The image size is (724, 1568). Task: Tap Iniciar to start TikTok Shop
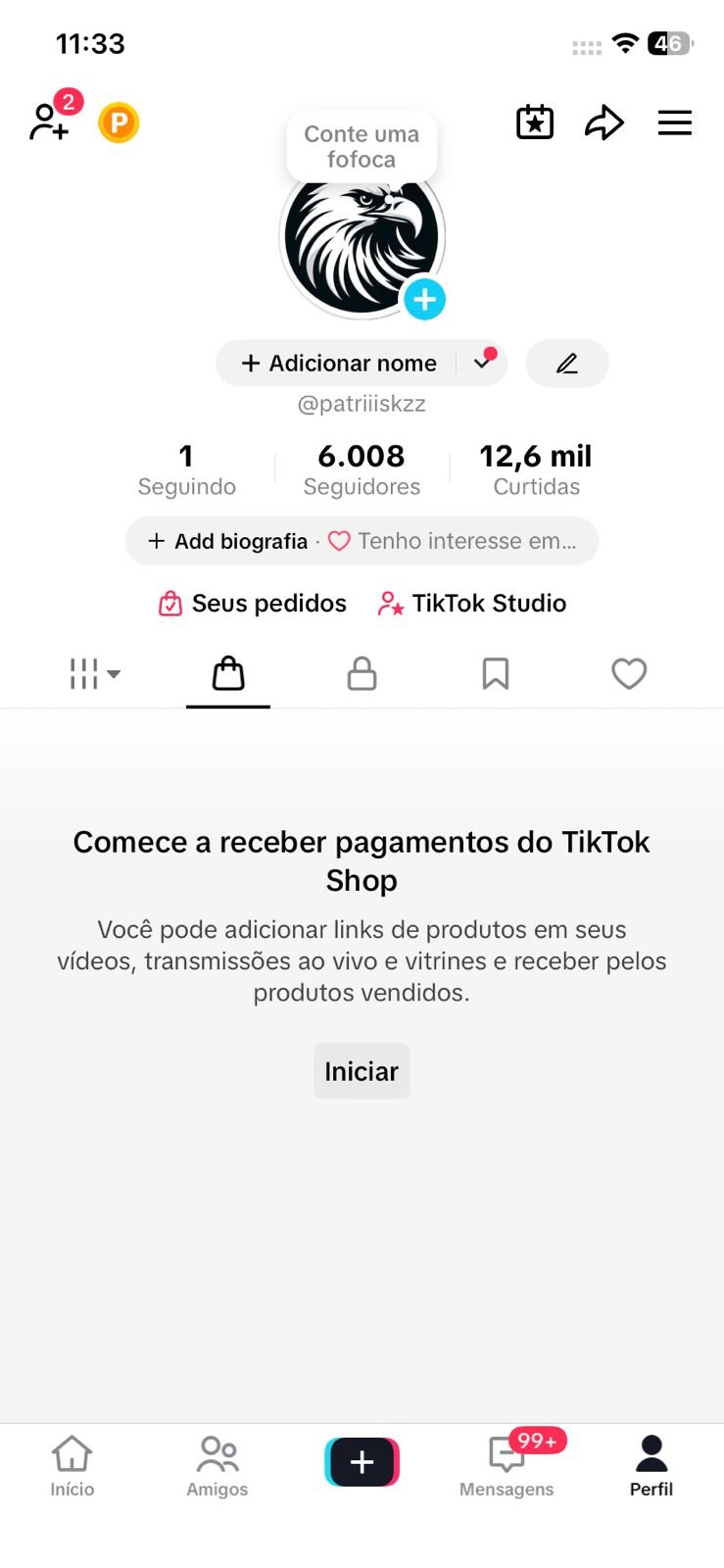362,1071
